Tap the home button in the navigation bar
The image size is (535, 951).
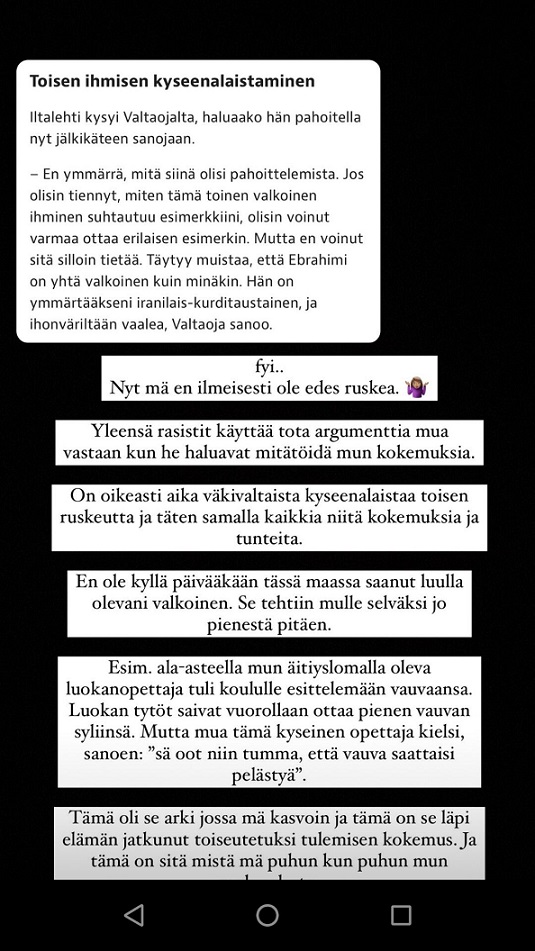[268, 915]
